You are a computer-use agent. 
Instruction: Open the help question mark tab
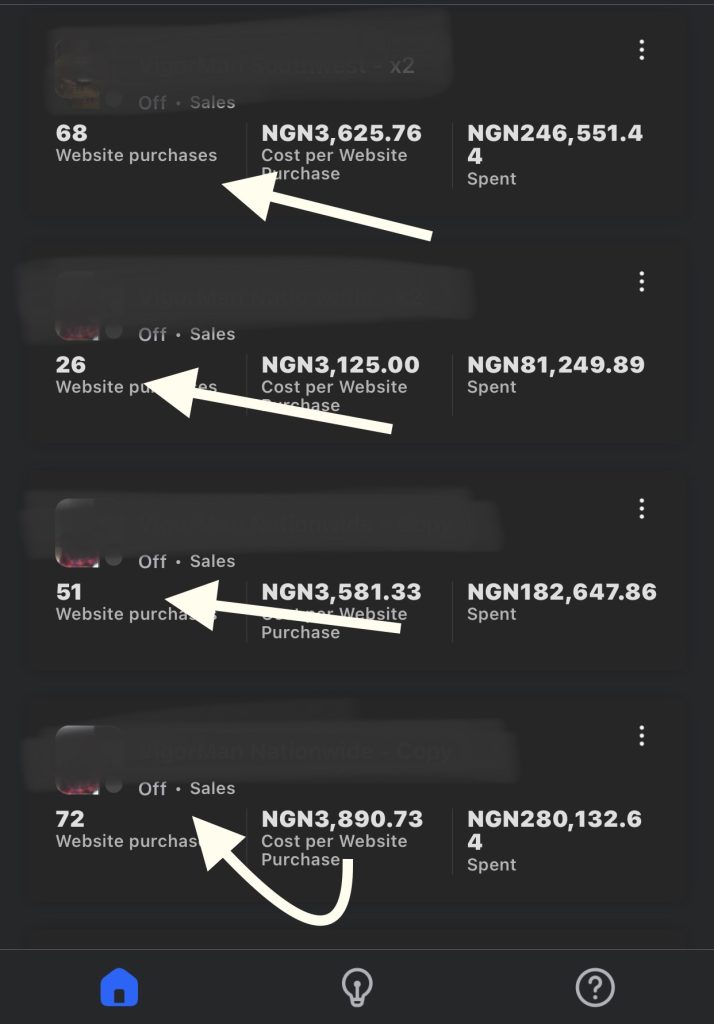tap(594, 988)
